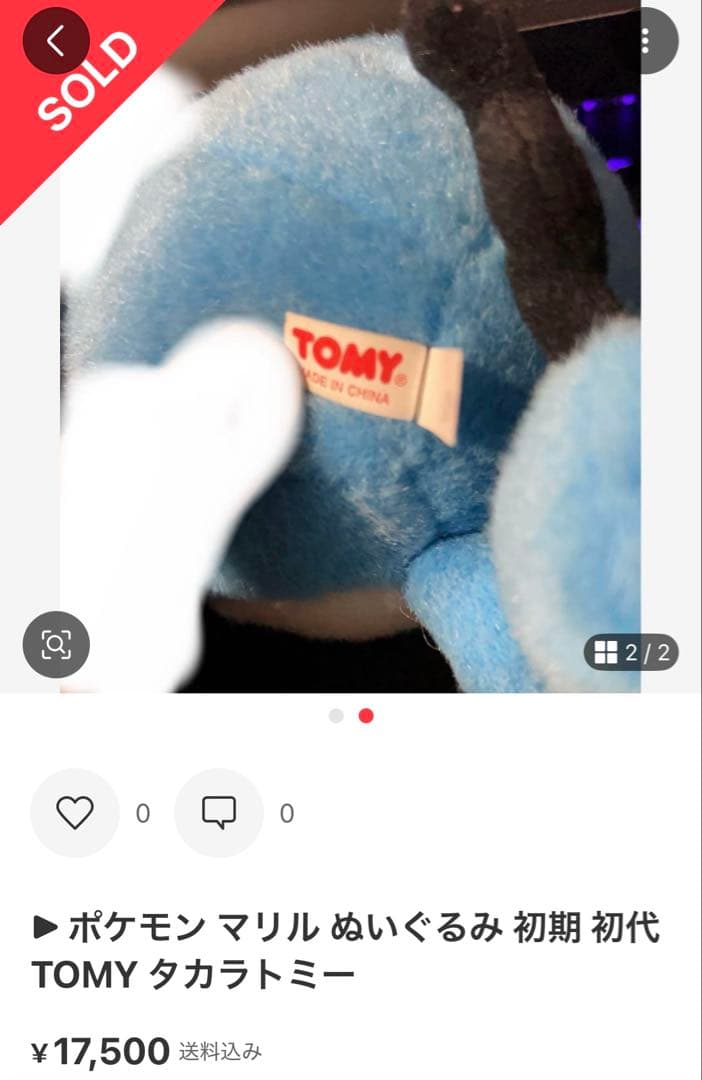Screen dimensions: 702x1080
Task: Like this Marill plush listing
Action: (x=75, y=813)
